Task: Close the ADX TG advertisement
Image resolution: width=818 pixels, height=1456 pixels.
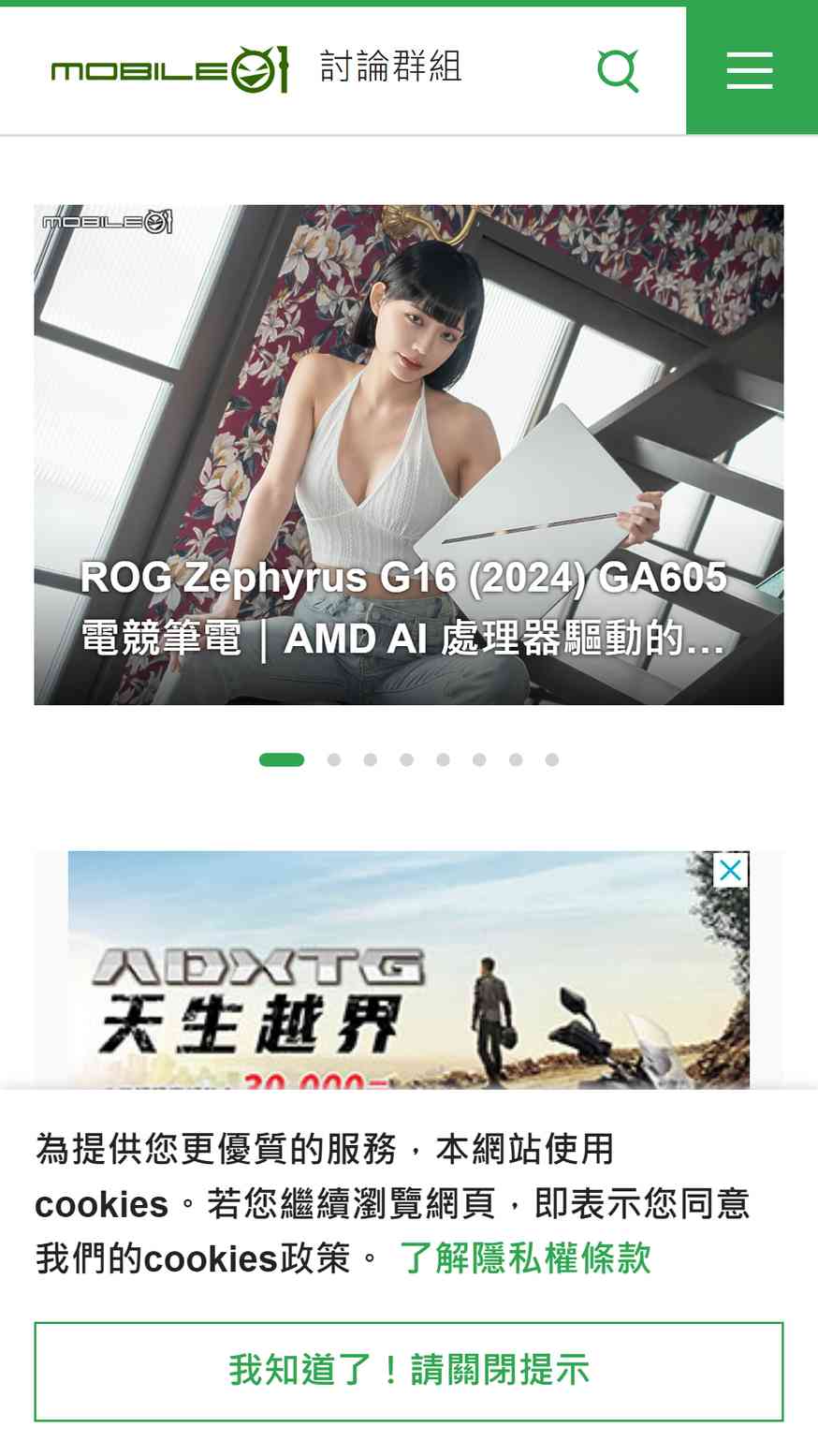Action: pos(730,871)
